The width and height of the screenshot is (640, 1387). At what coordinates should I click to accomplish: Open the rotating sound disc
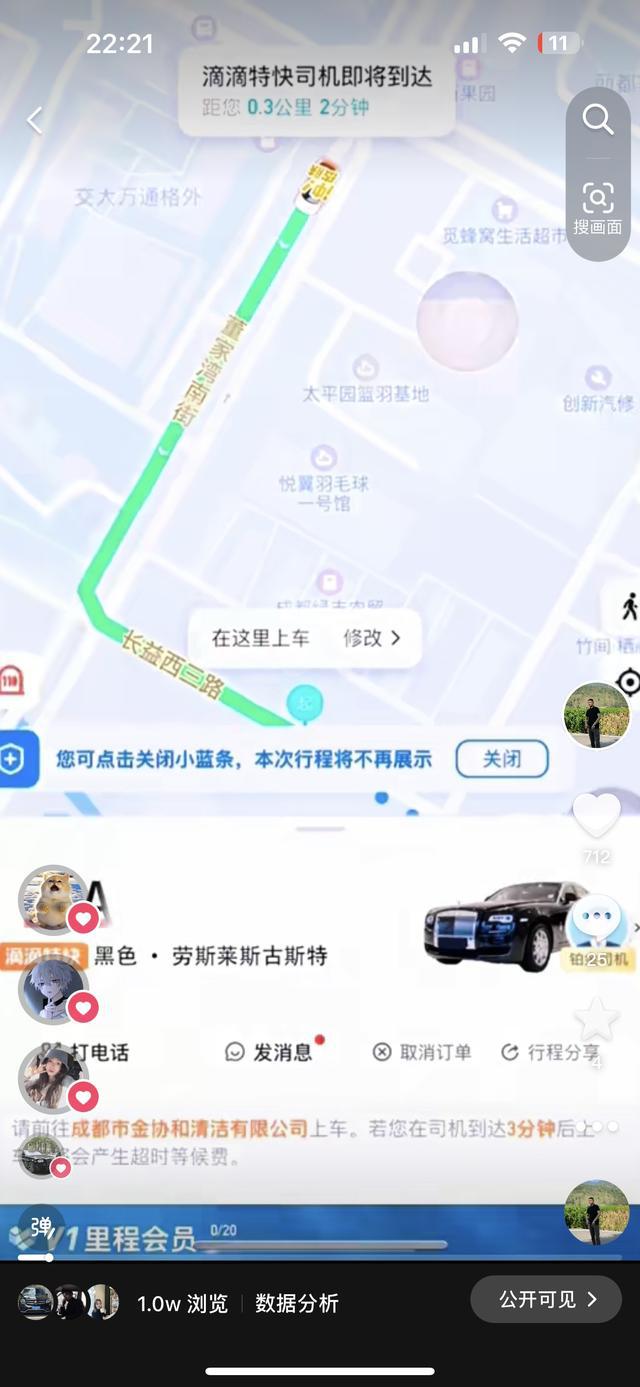(597, 1212)
